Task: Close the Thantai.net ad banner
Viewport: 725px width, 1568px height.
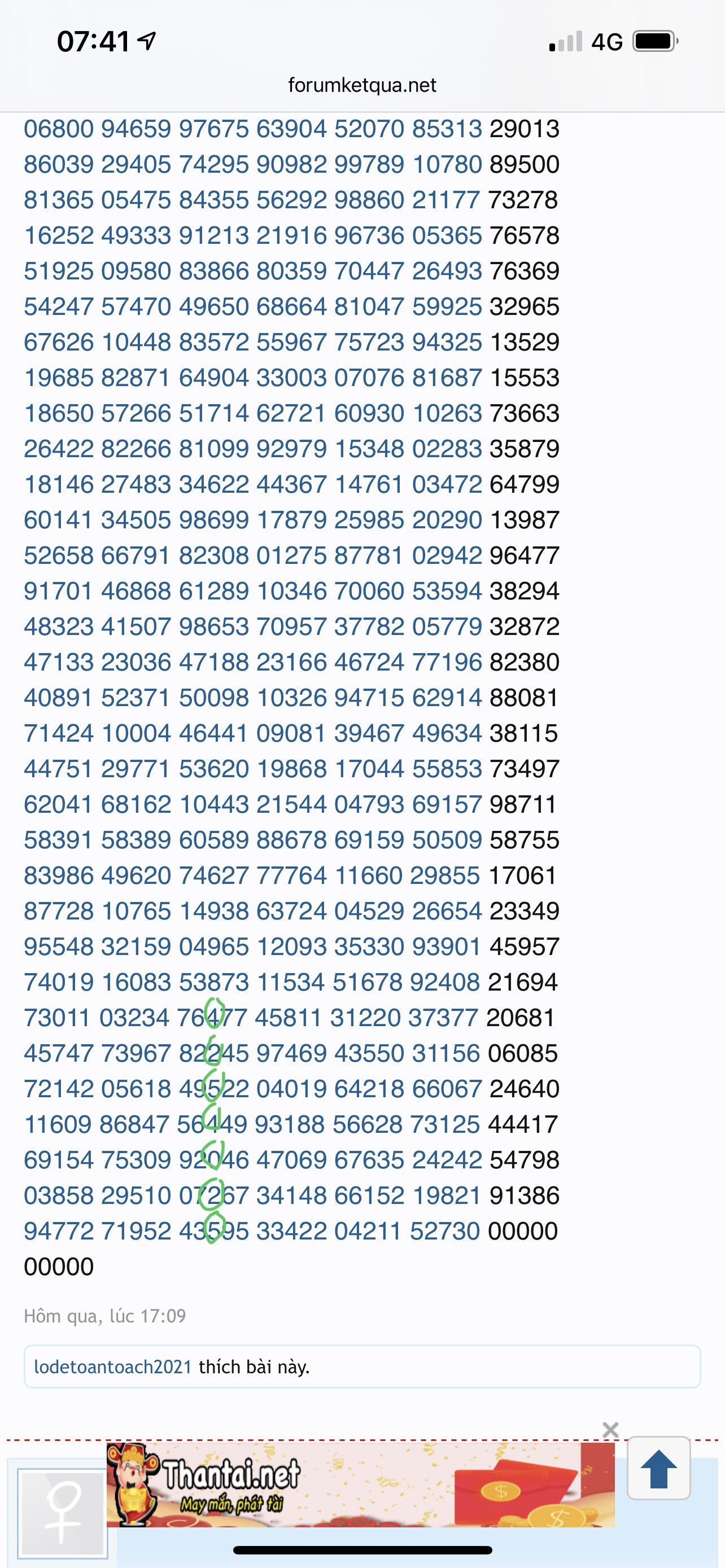Action: tap(610, 1430)
